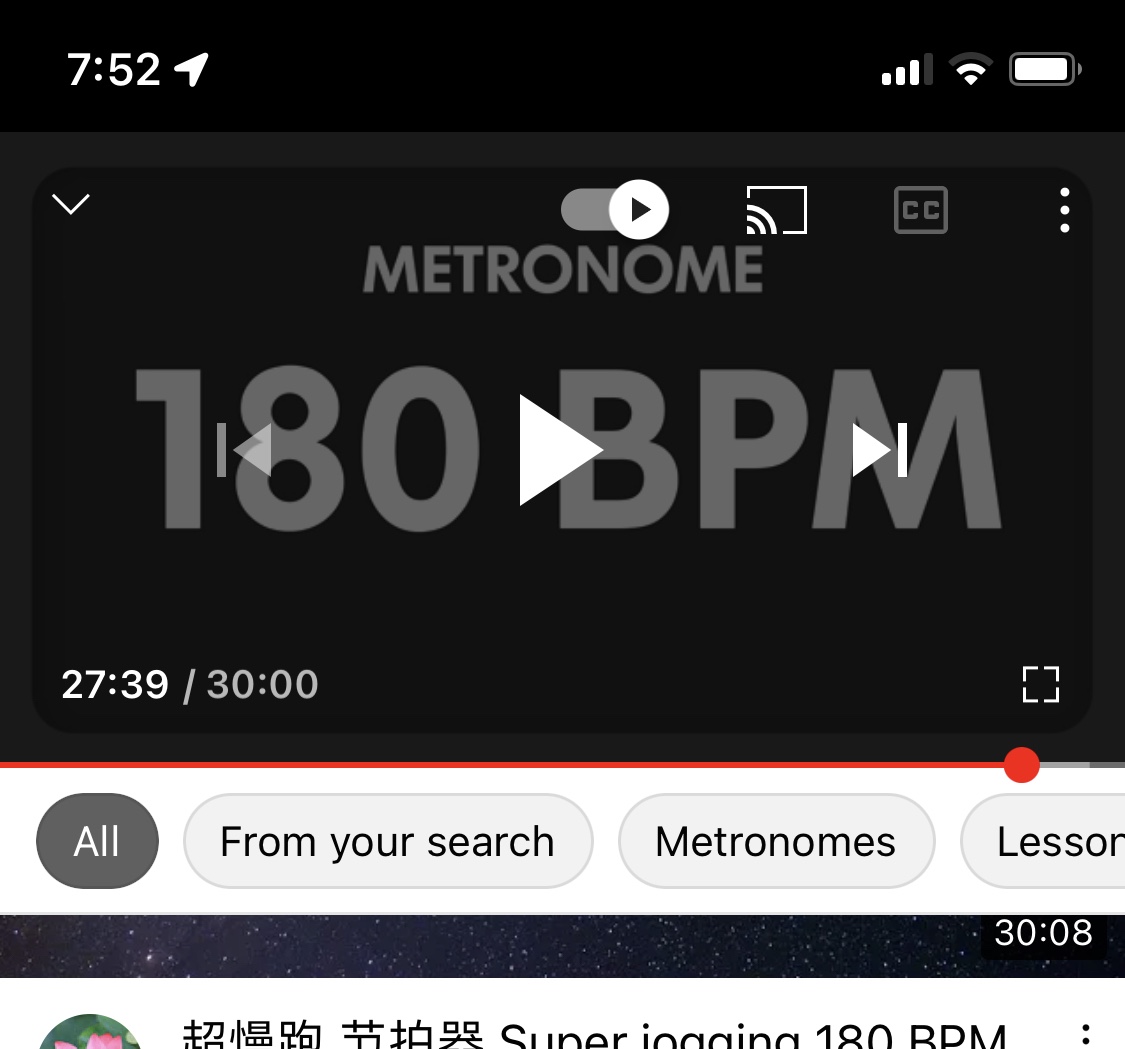Open options for Super jogging 180 BPM video
Viewport: 1125px width, 1049px height.
[1085, 1035]
